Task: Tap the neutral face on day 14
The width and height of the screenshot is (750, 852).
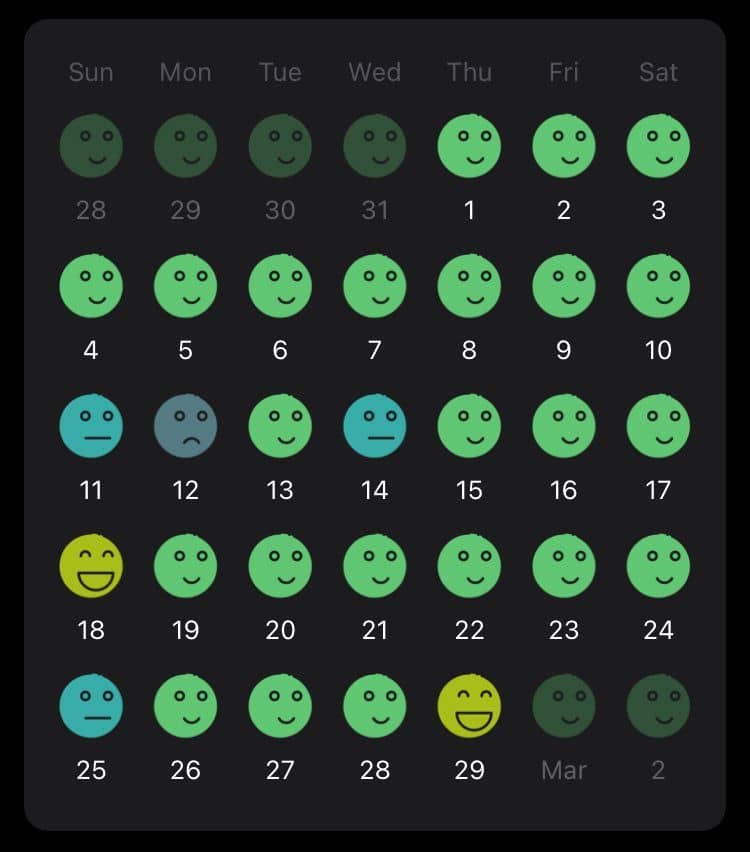Action: point(374,426)
